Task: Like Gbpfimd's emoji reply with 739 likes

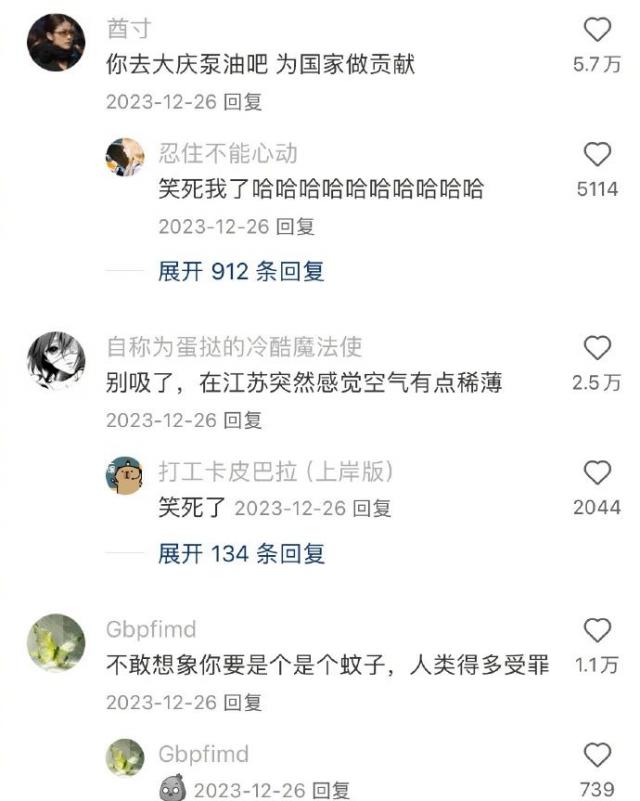Action: click(x=597, y=755)
